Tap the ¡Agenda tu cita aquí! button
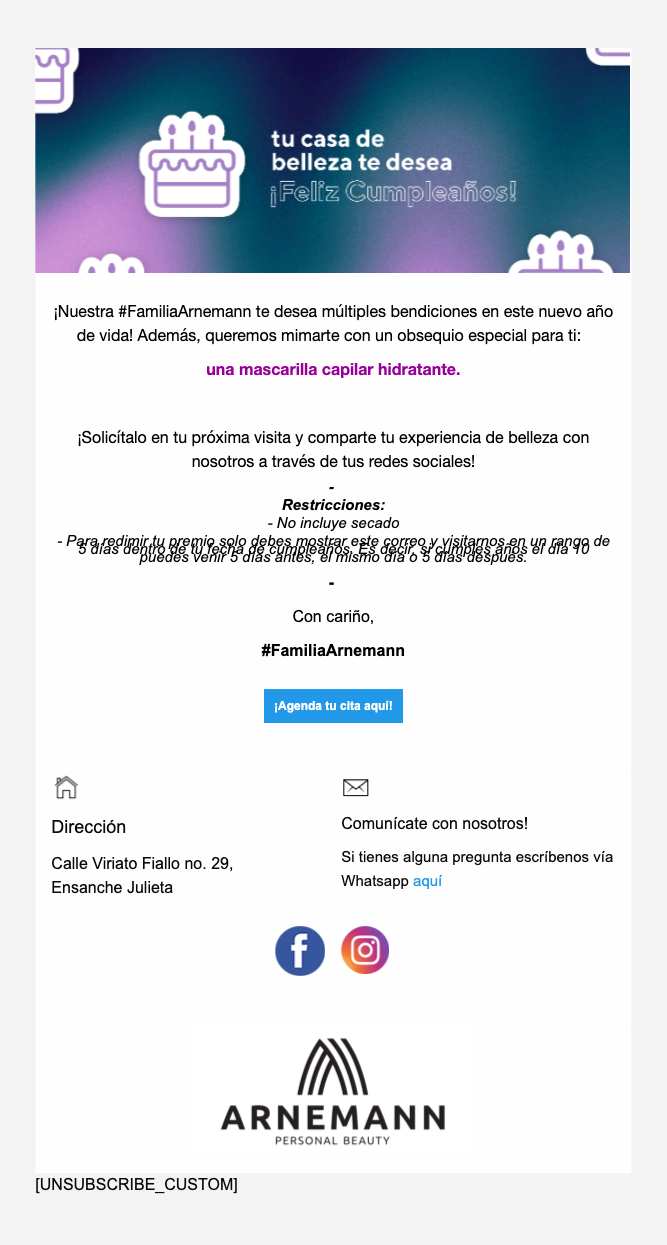The height and width of the screenshot is (1245, 667). point(333,706)
